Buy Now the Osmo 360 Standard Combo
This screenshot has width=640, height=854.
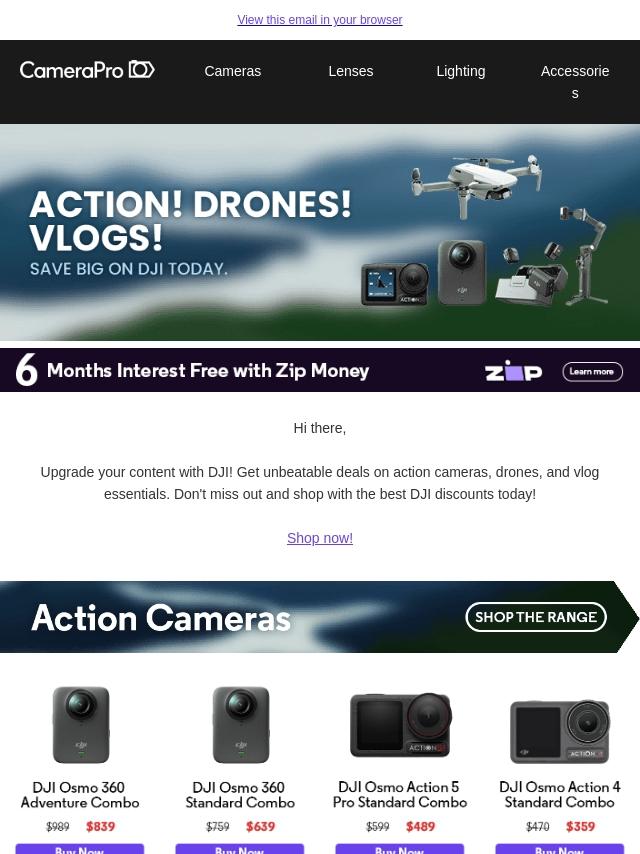point(240,849)
